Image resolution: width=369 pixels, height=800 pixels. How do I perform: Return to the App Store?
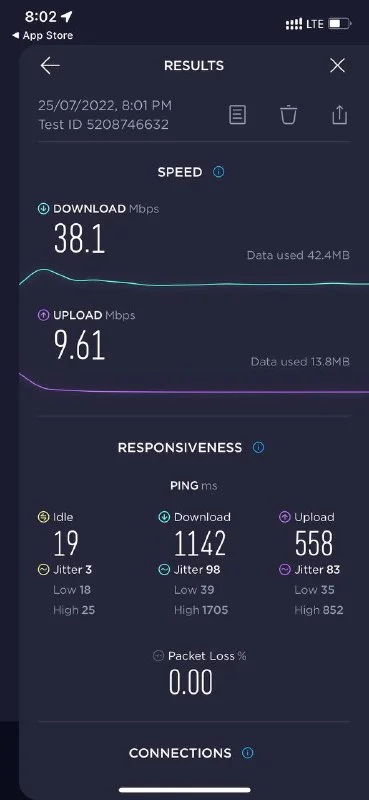coord(42,35)
